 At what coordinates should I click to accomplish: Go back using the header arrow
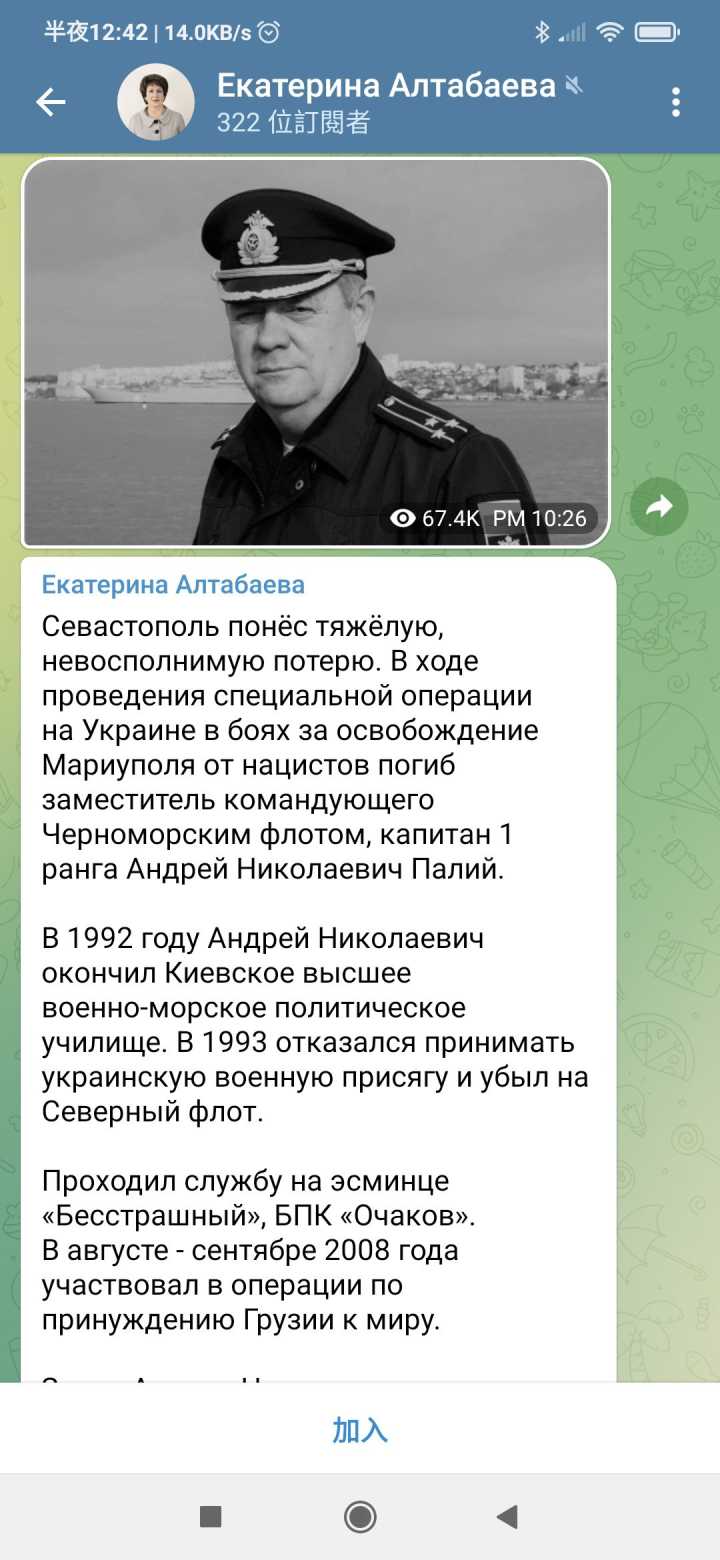coord(50,102)
